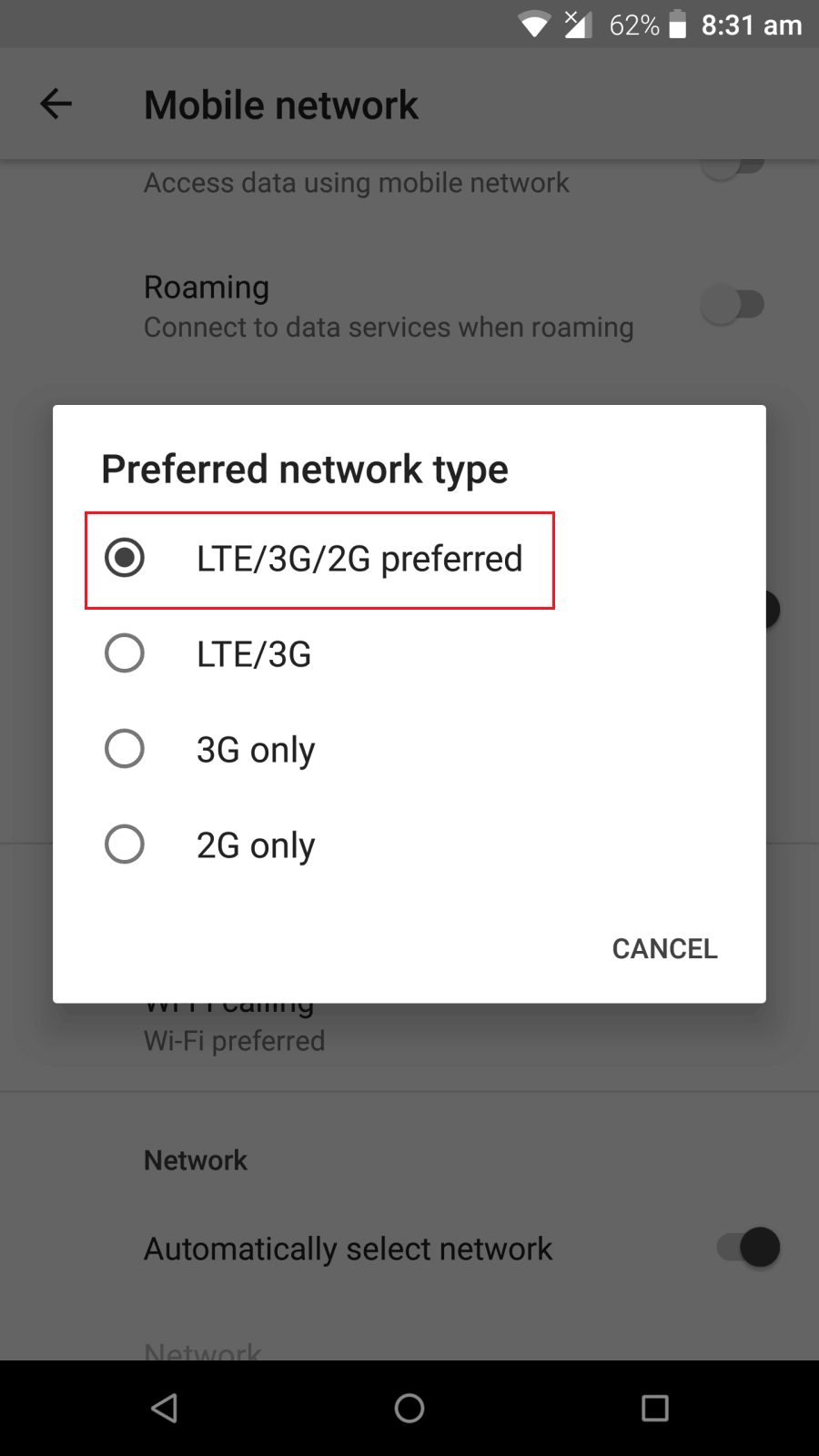This screenshot has width=819, height=1456.
Task: Tap the Wi-Fi icon in the status bar
Action: tap(535, 24)
